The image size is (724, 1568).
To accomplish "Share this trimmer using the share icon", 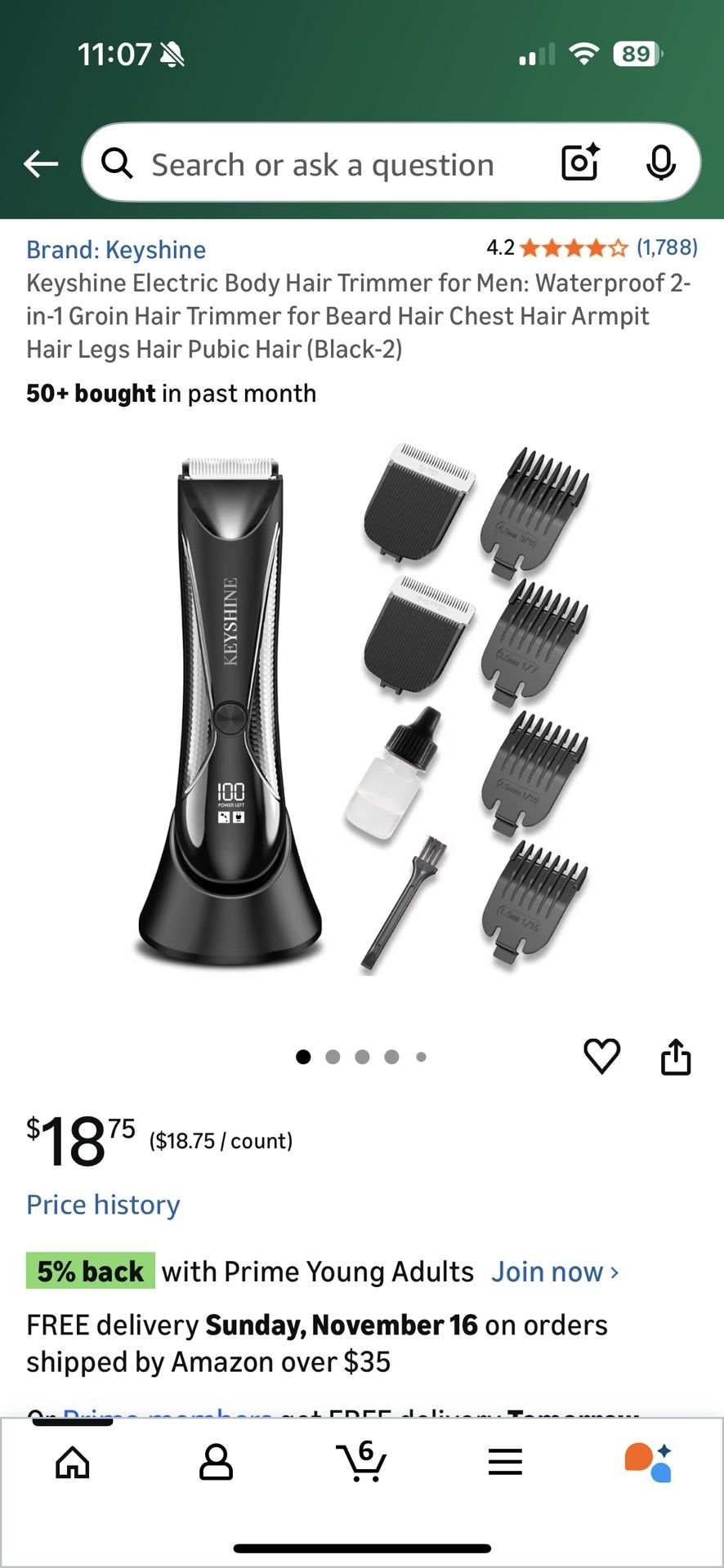I will 677,1055.
